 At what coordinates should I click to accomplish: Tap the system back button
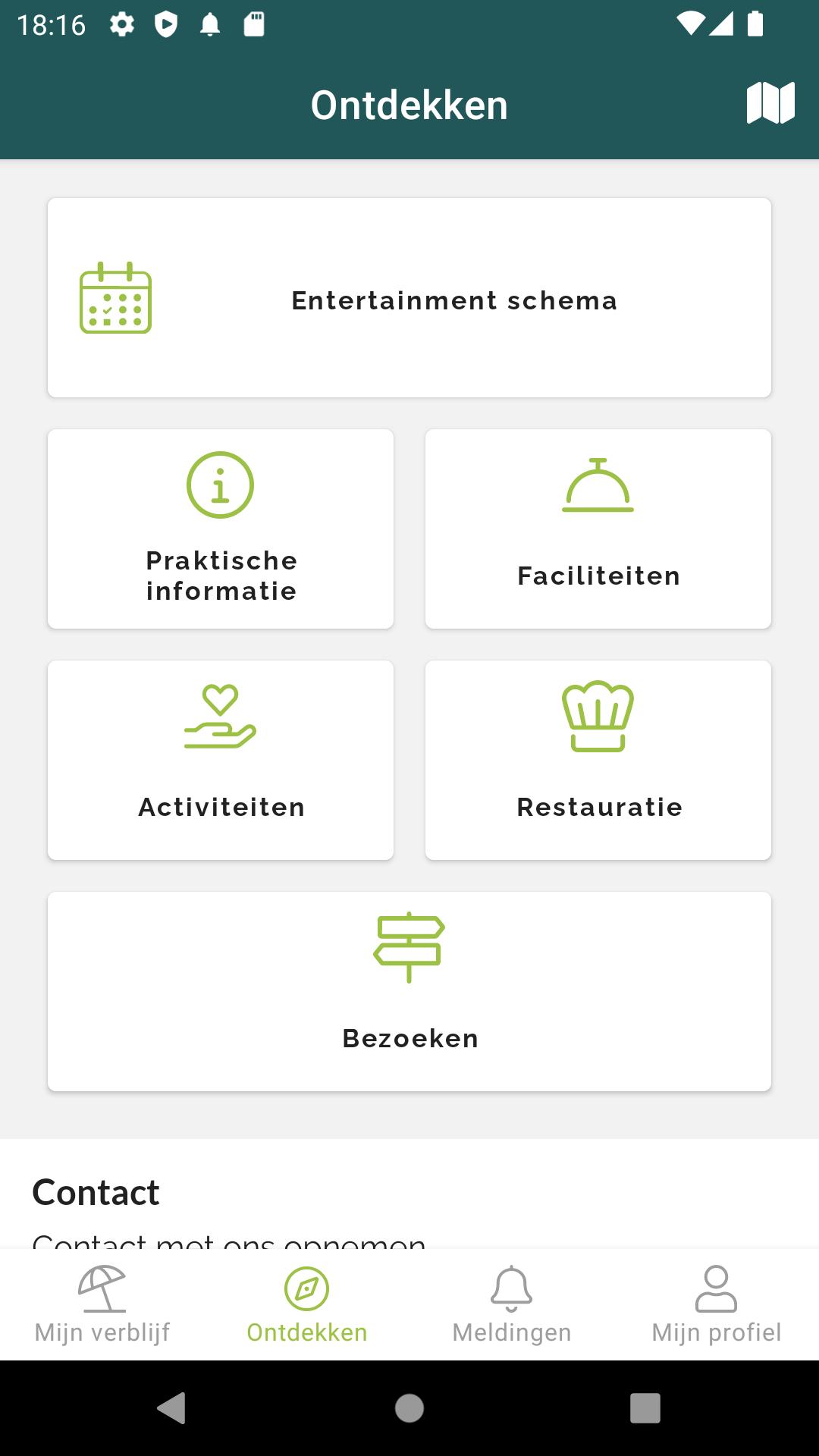tap(172, 1408)
